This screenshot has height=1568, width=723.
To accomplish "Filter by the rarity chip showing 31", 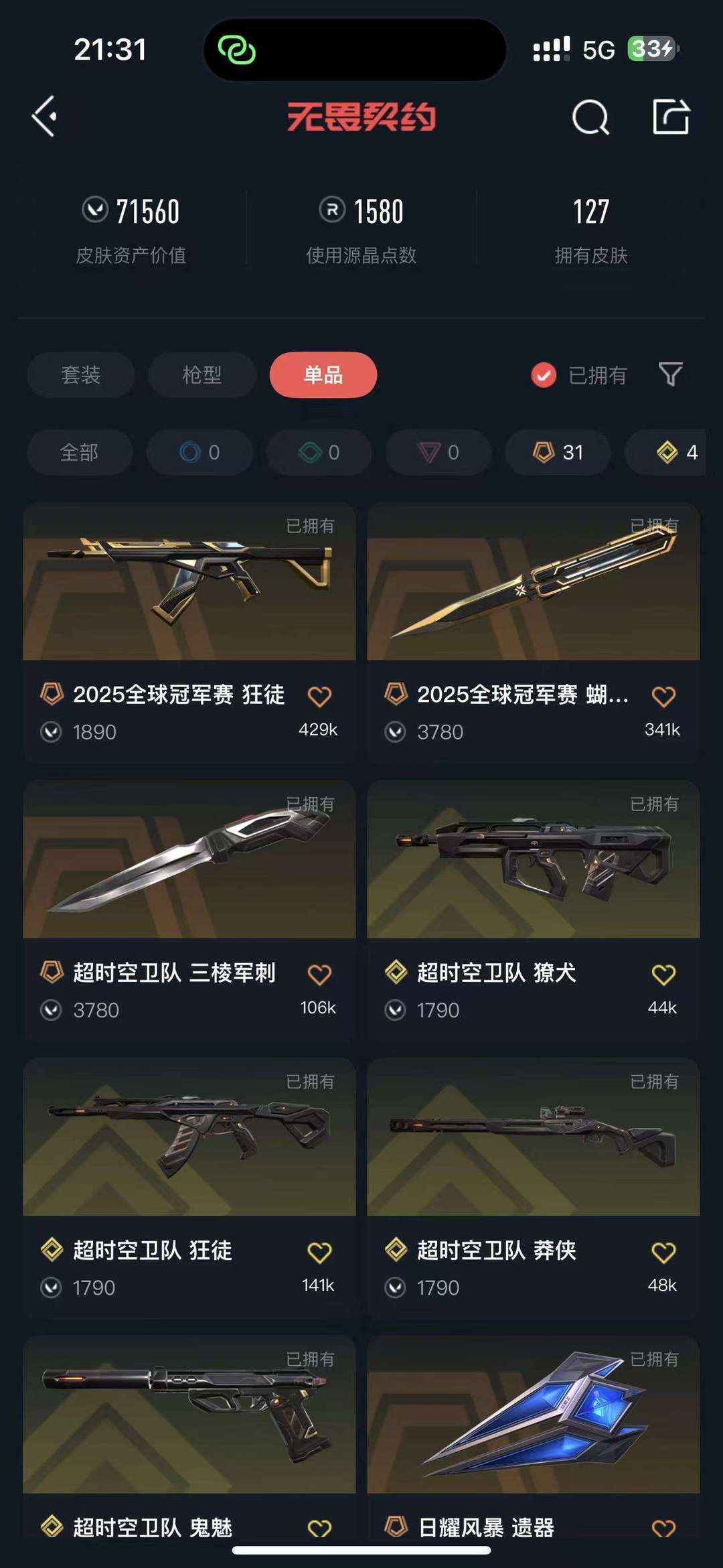I will point(558,452).
